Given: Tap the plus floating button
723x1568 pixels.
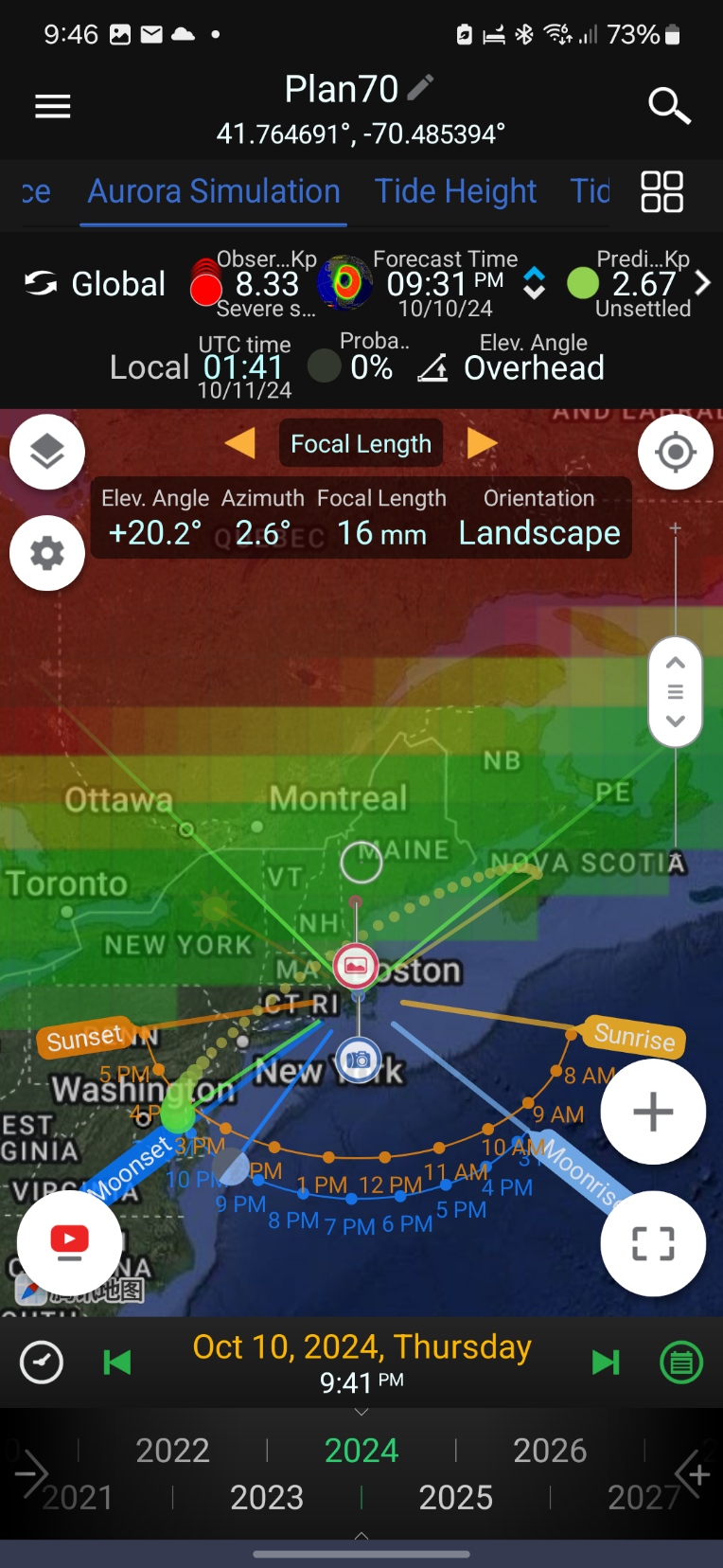Looking at the screenshot, I should [653, 1112].
